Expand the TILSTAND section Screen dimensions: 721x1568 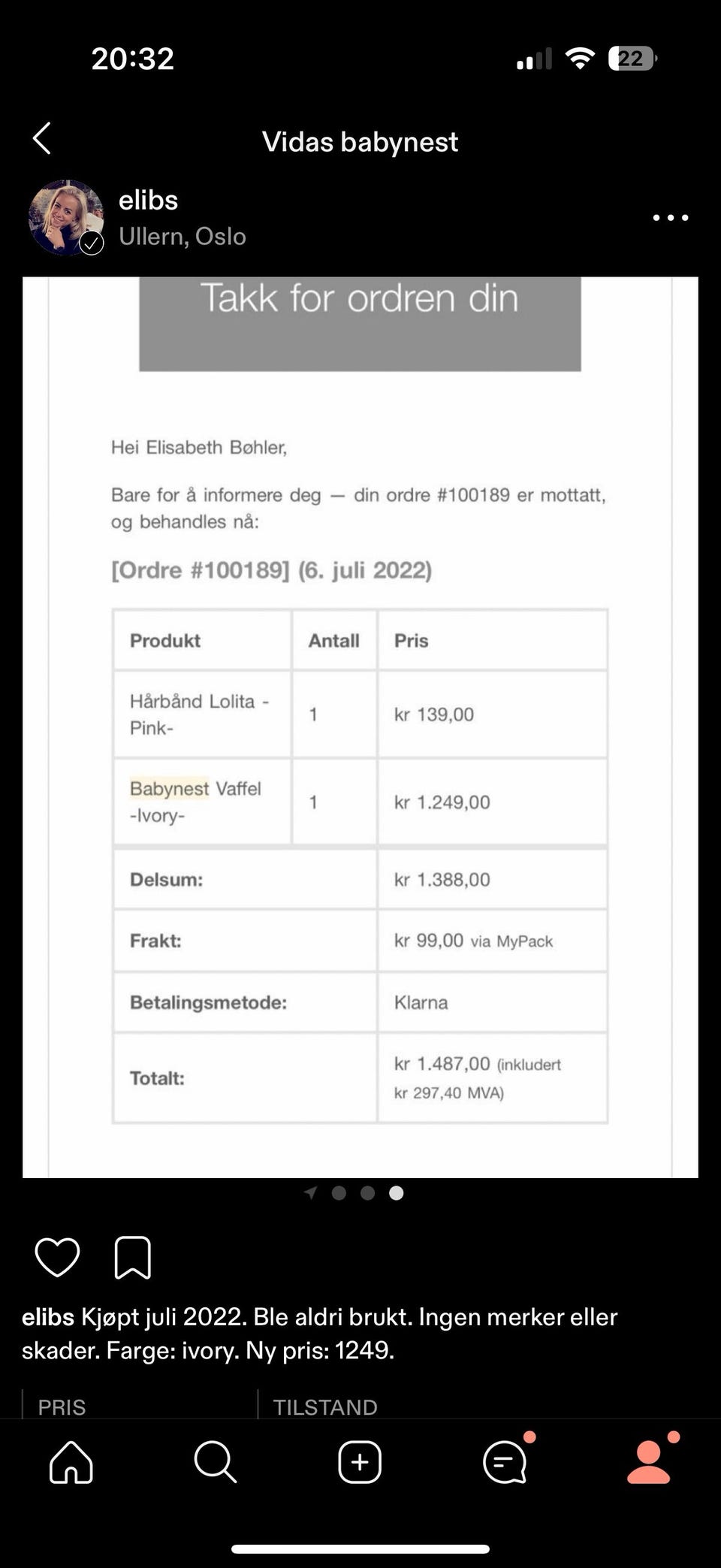point(325,1406)
